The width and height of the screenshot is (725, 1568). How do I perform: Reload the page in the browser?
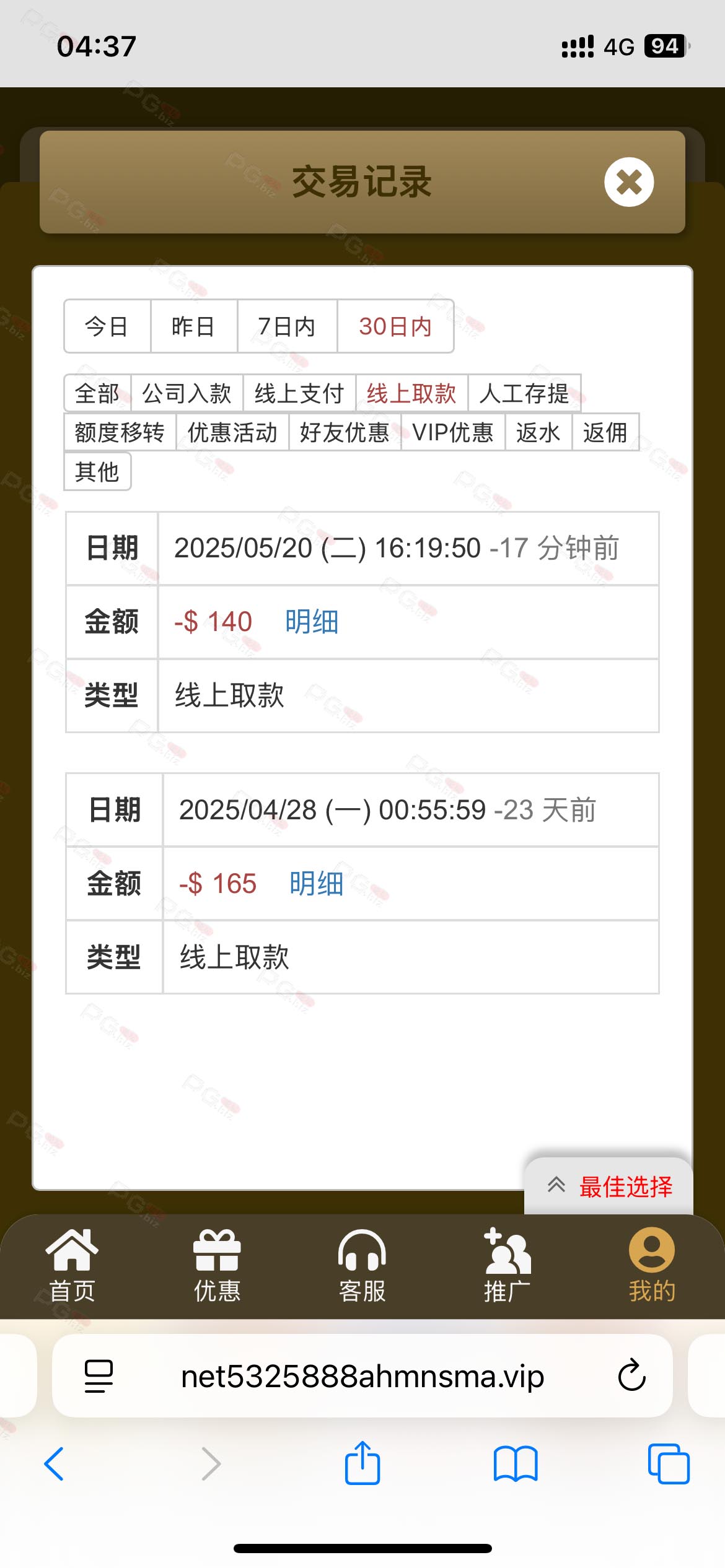pos(631,1375)
